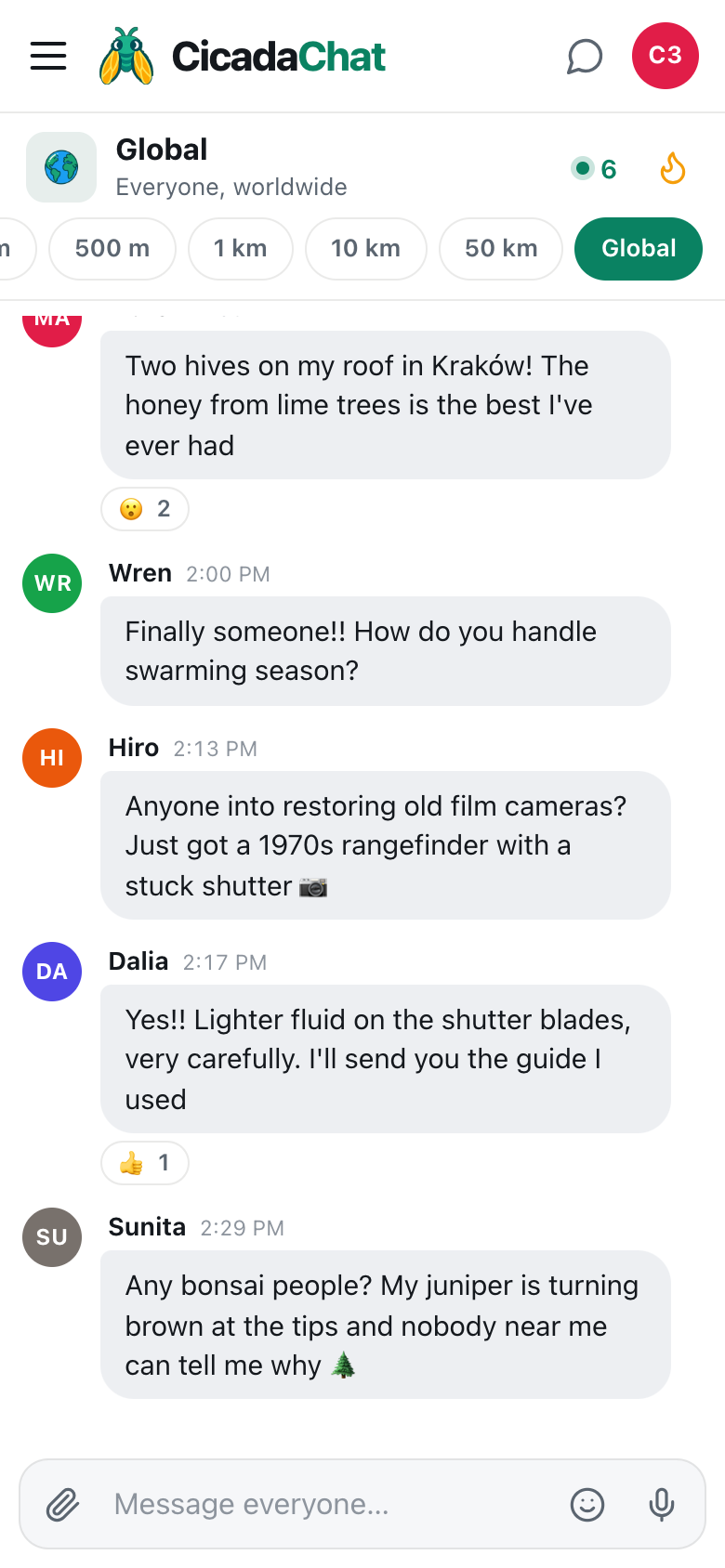This screenshot has height=1568, width=725.
Task: Attach a file with the paperclip icon
Action: pyautogui.click(x=63, y=1504)
